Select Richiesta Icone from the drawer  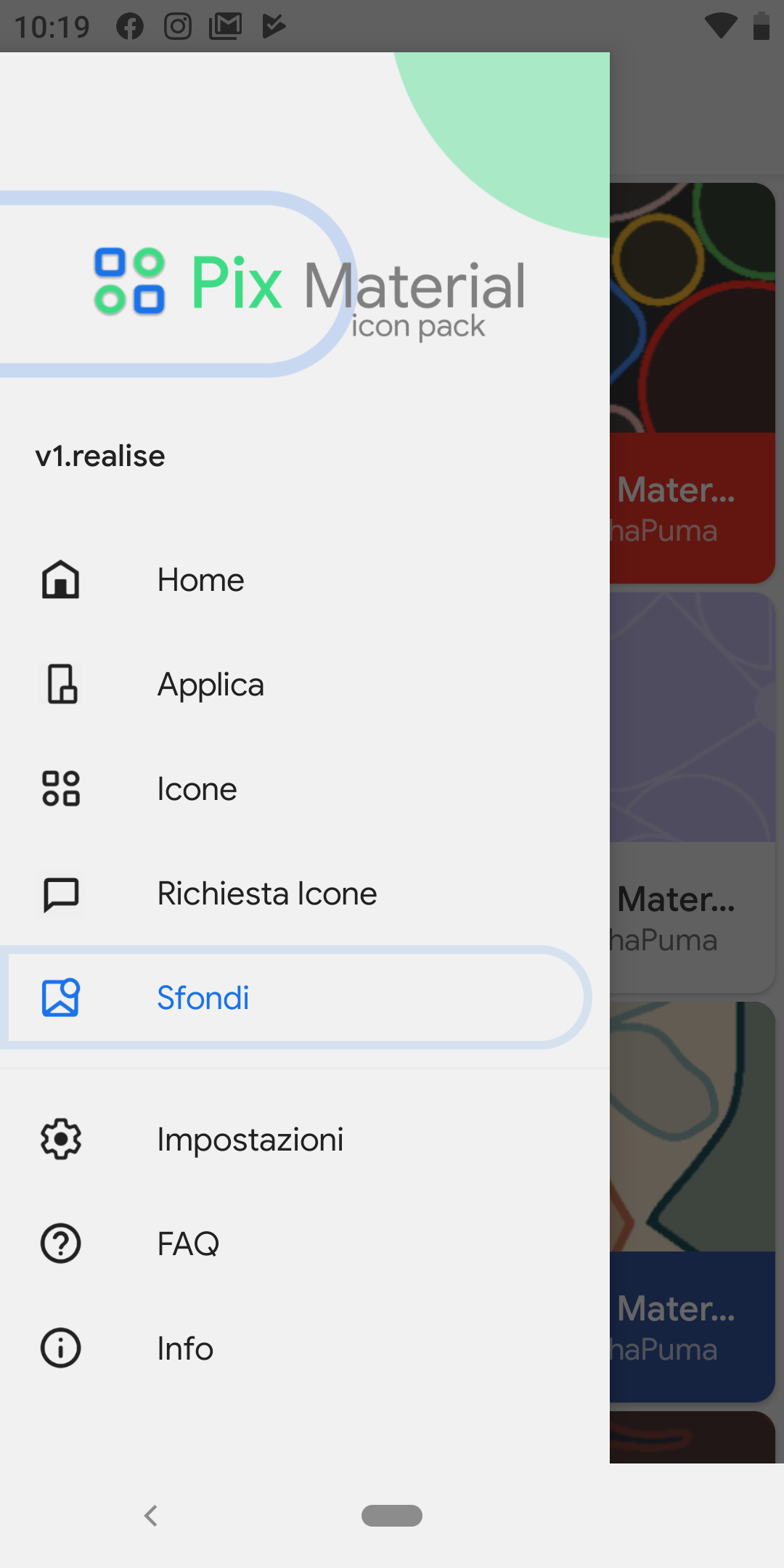click(305, 894)
